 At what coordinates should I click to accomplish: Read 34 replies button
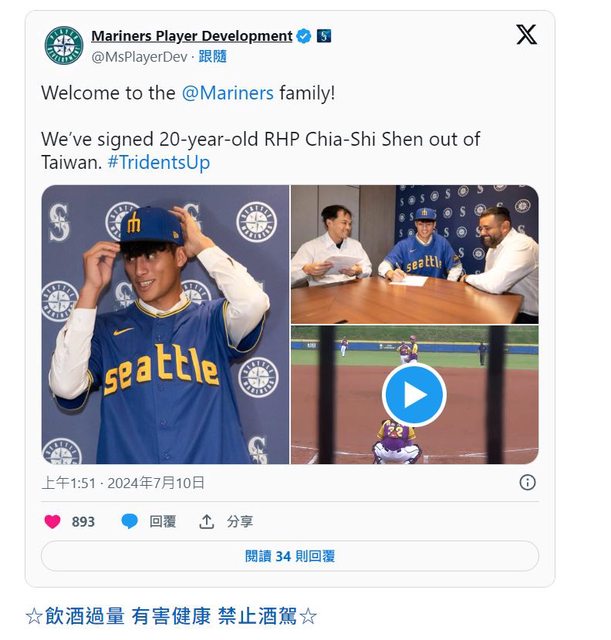point(289,556)
